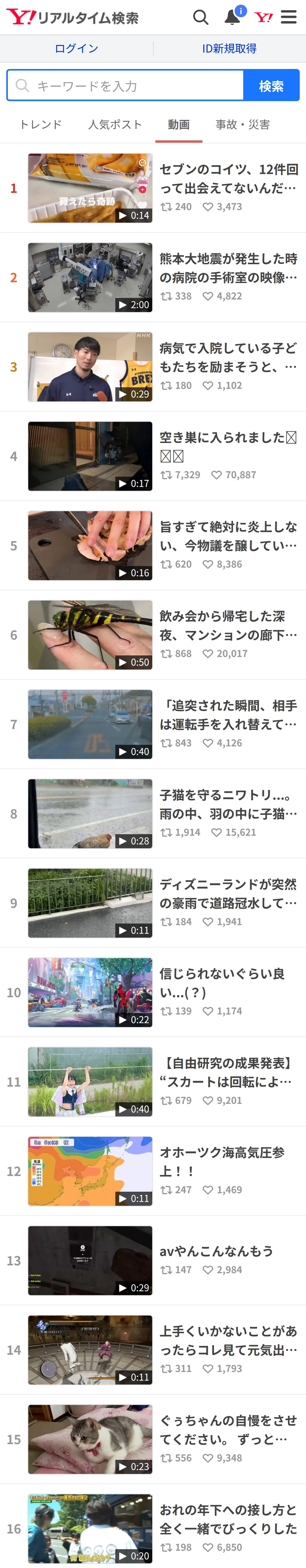Tap the ID新規取得 link
Screen dimensions: 306x1568
pos(229,49)
